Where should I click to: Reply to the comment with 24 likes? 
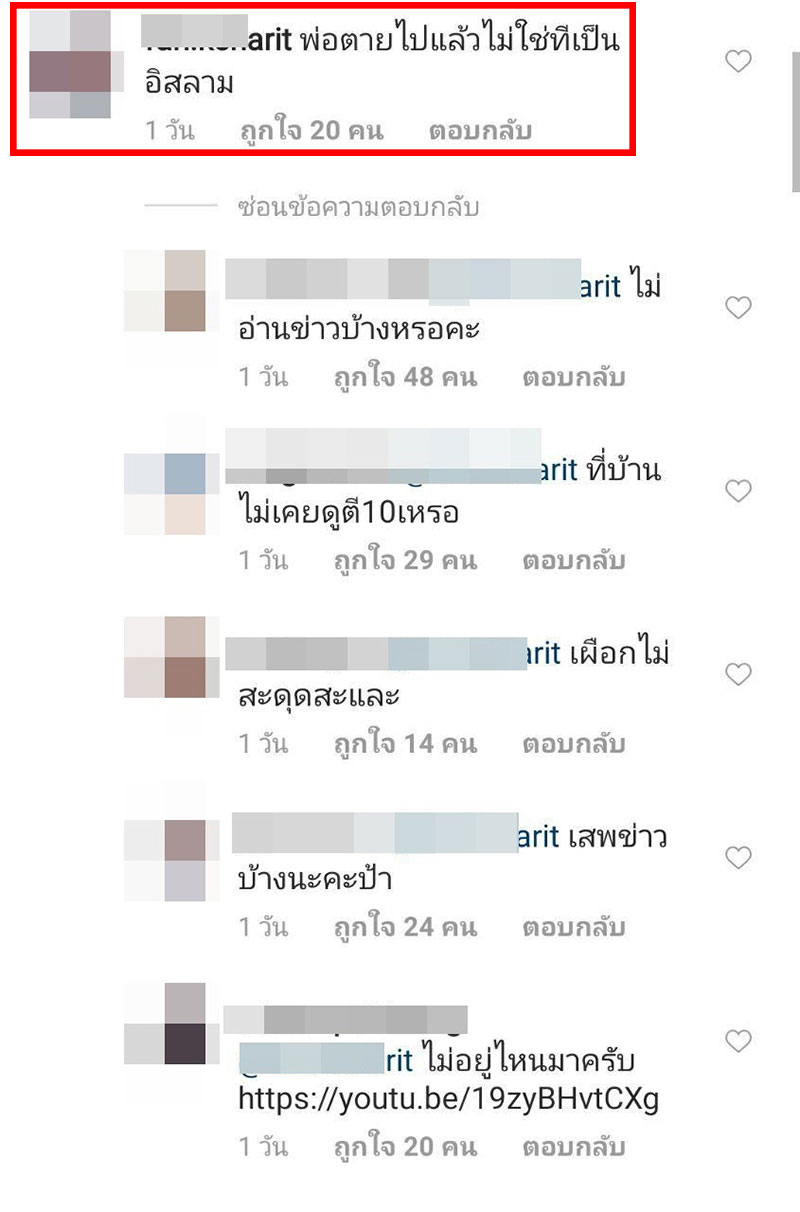pyautogui.click(x=573, y=927)
